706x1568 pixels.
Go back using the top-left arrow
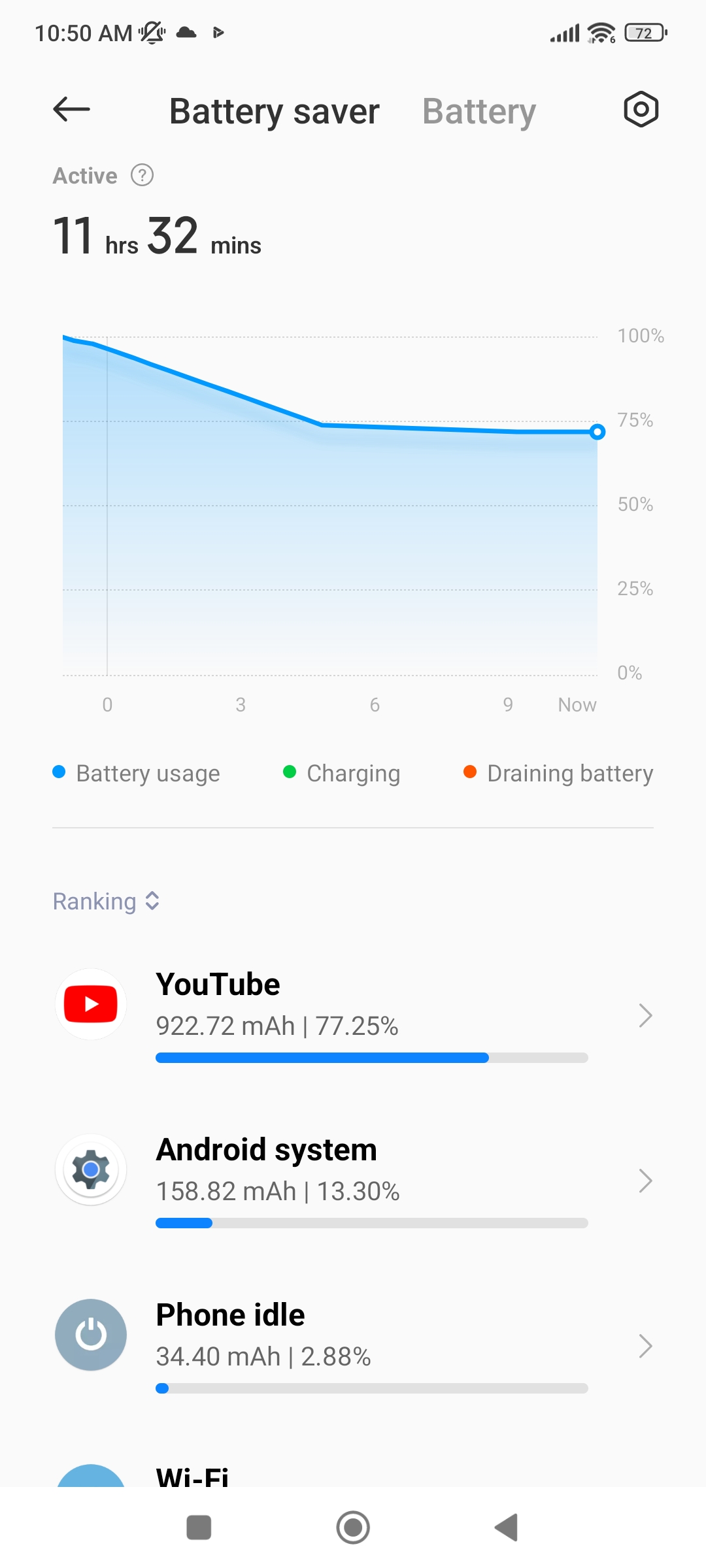click(x=71, y=109)
